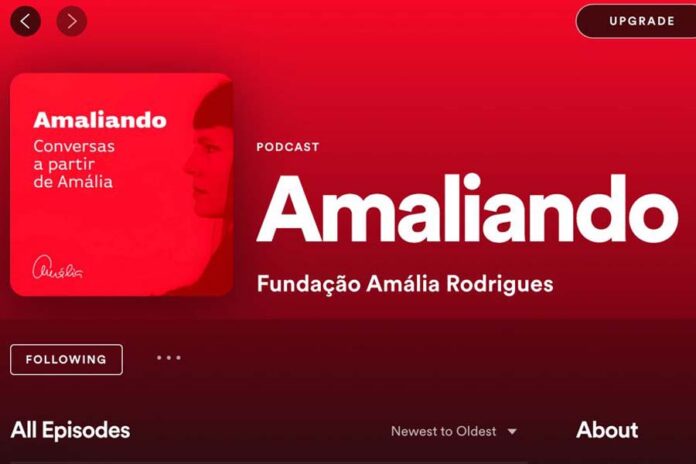Open the three-dot more options menu
This screenshot has height=464, width=696.
[168, 358]
